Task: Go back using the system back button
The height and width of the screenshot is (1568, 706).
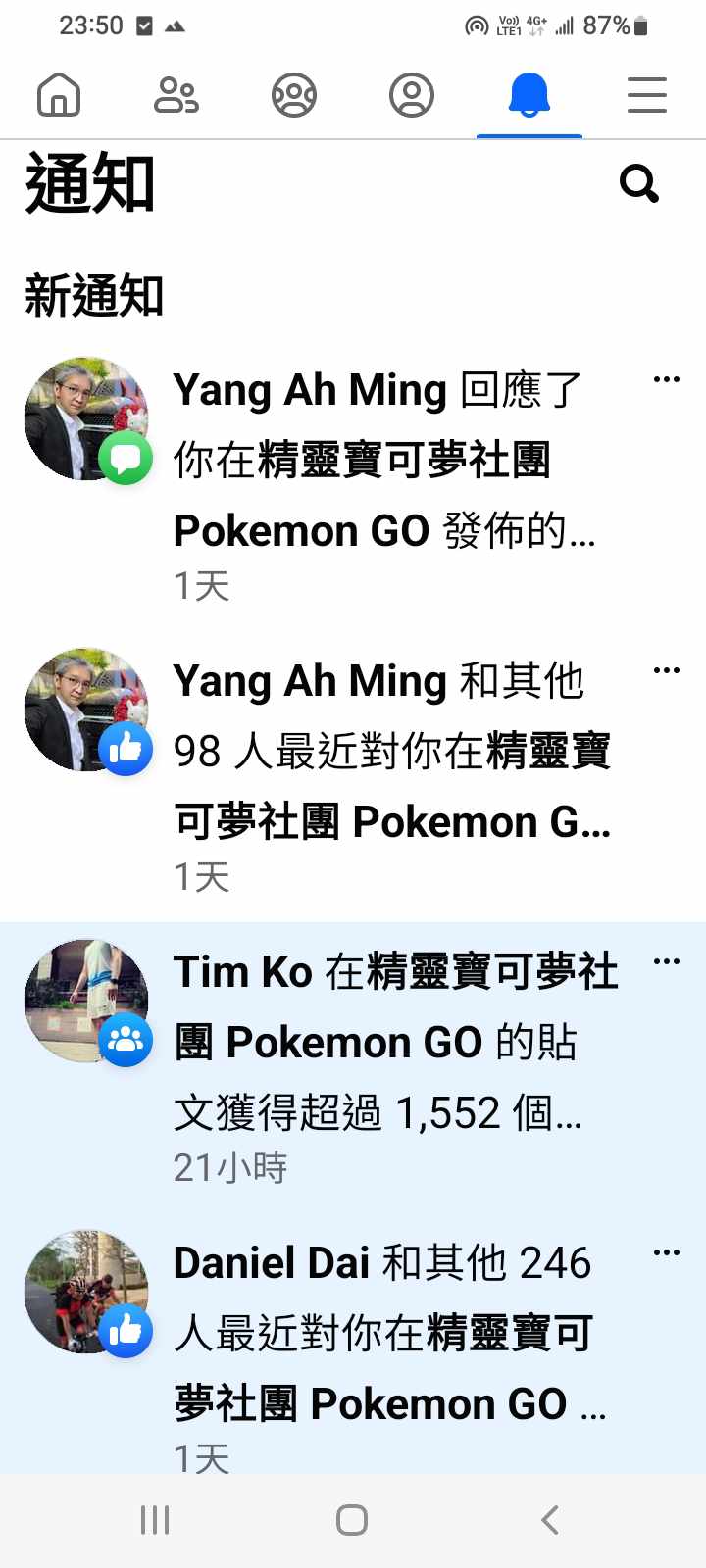Action: [x=550, y=1520]
